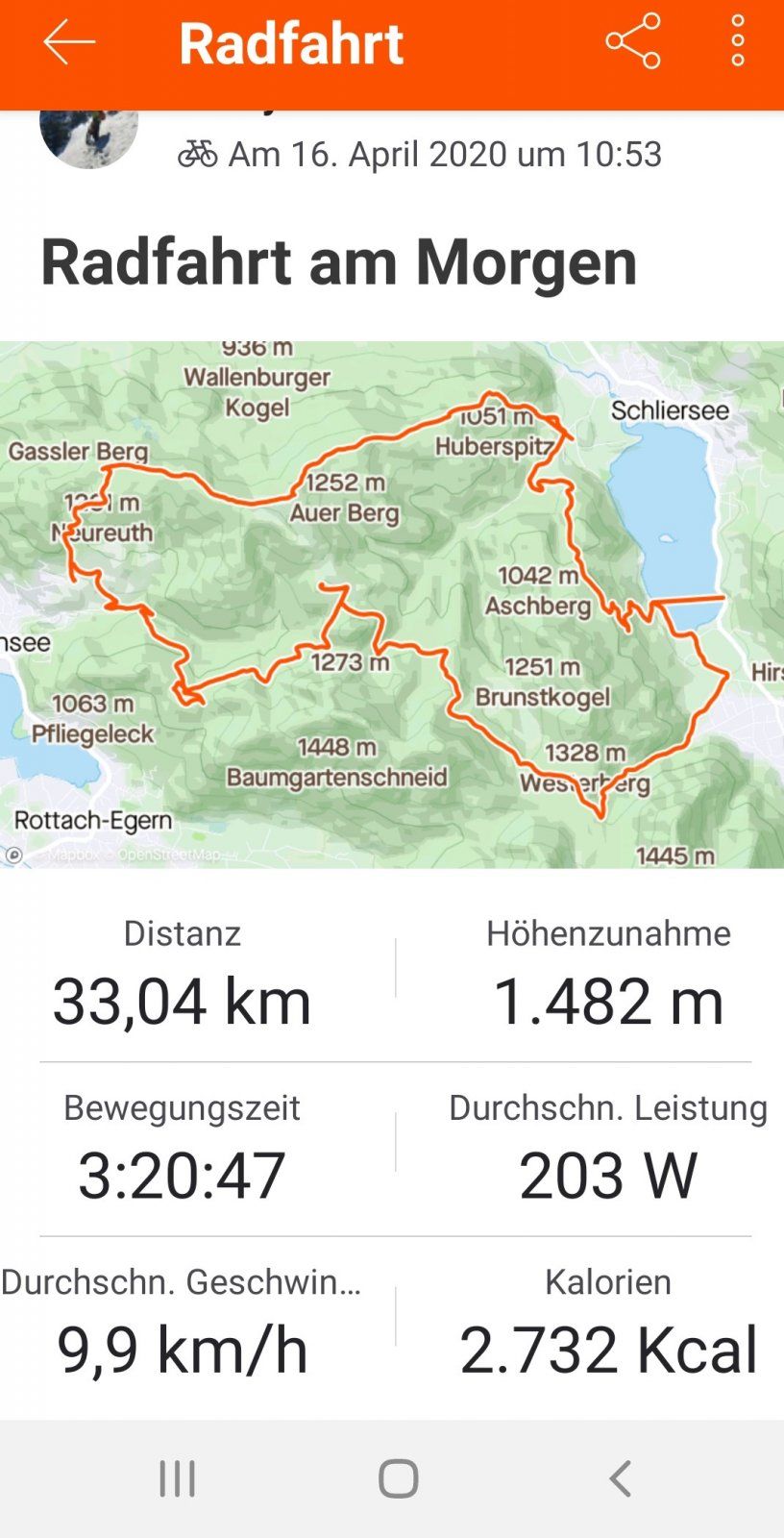Screen dimensions: 784x1538
Task: Open recent apps from navigation bar
Action: [x=178, y=1478]
